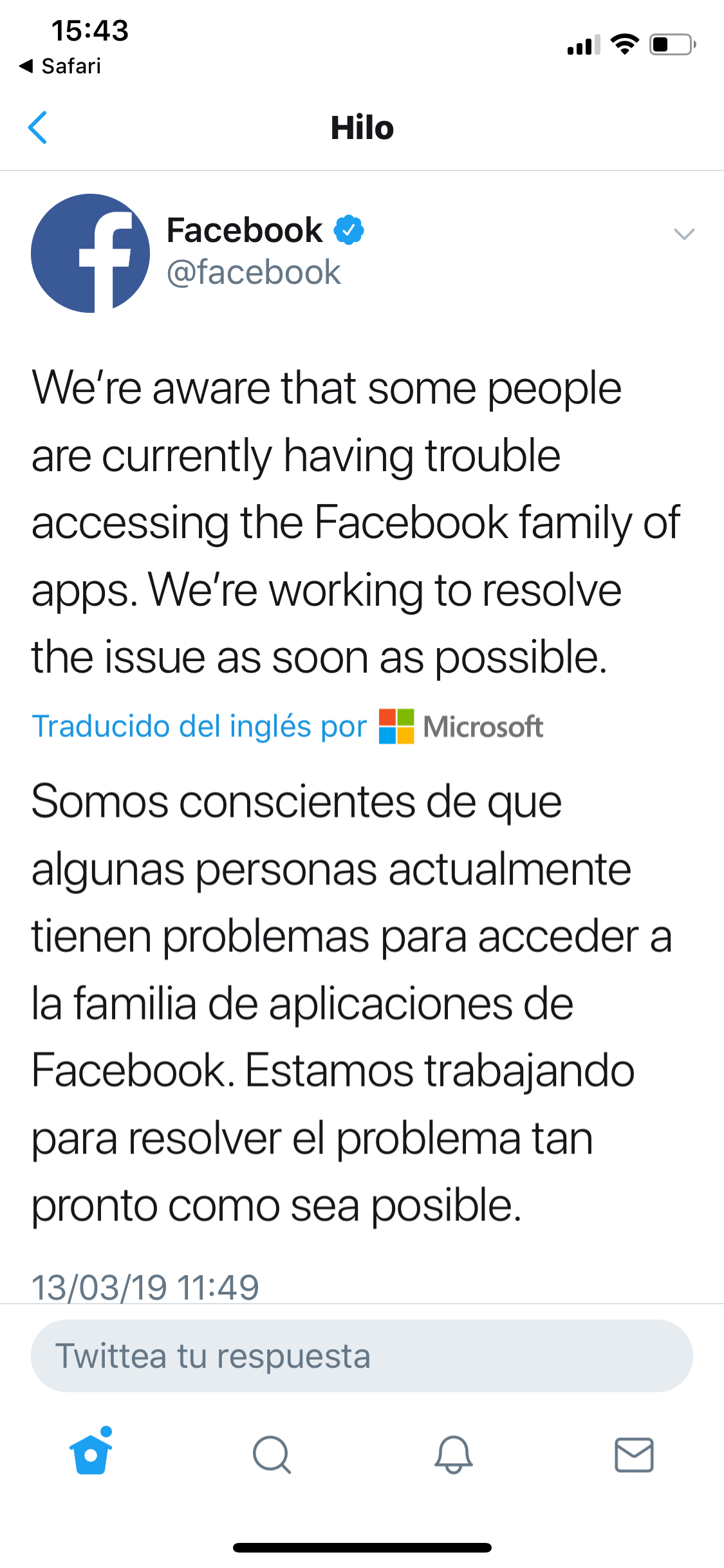Focus the "Twittea tu respuesta" reply field

[x=362, y=1356]
